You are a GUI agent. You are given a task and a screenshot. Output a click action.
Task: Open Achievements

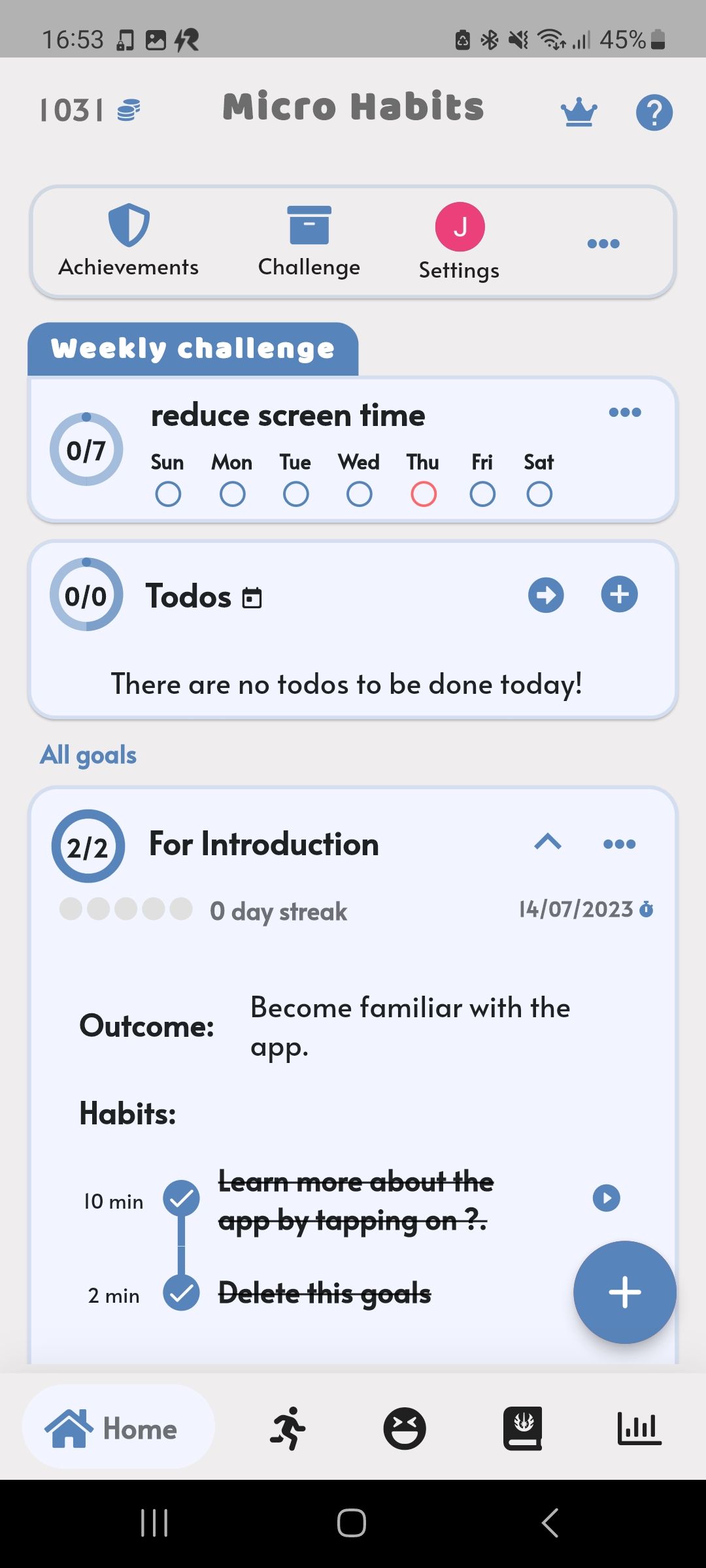(x=129, y=240)
